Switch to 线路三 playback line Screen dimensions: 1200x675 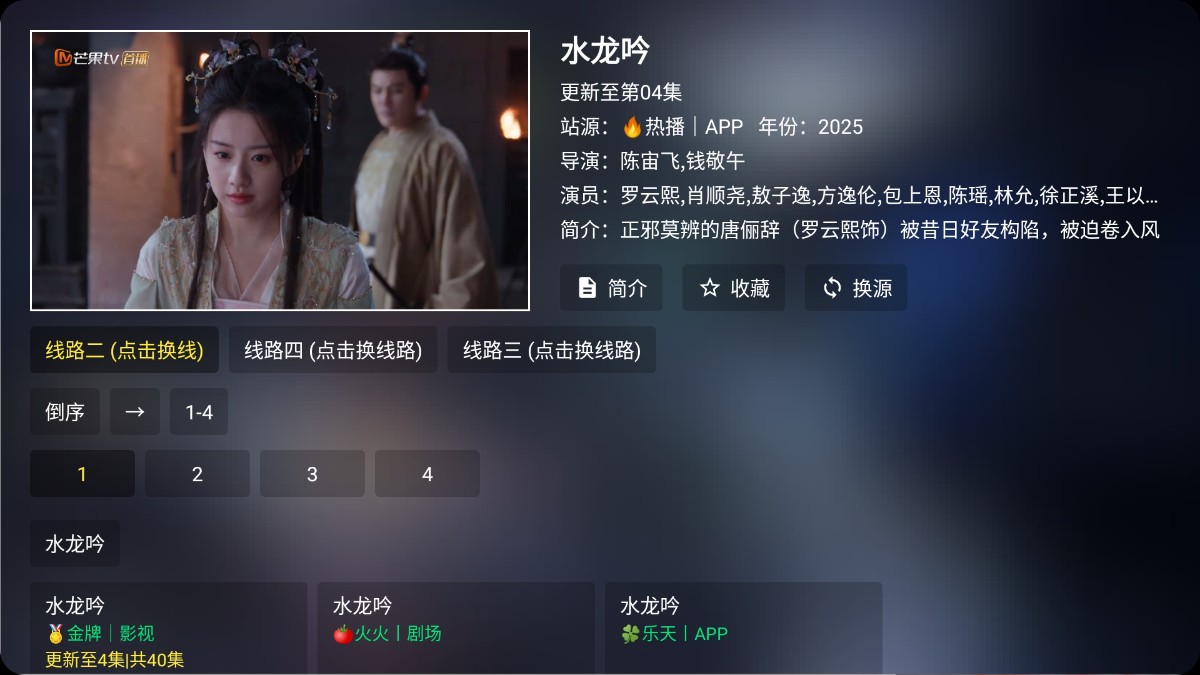(x=551, y=350)
